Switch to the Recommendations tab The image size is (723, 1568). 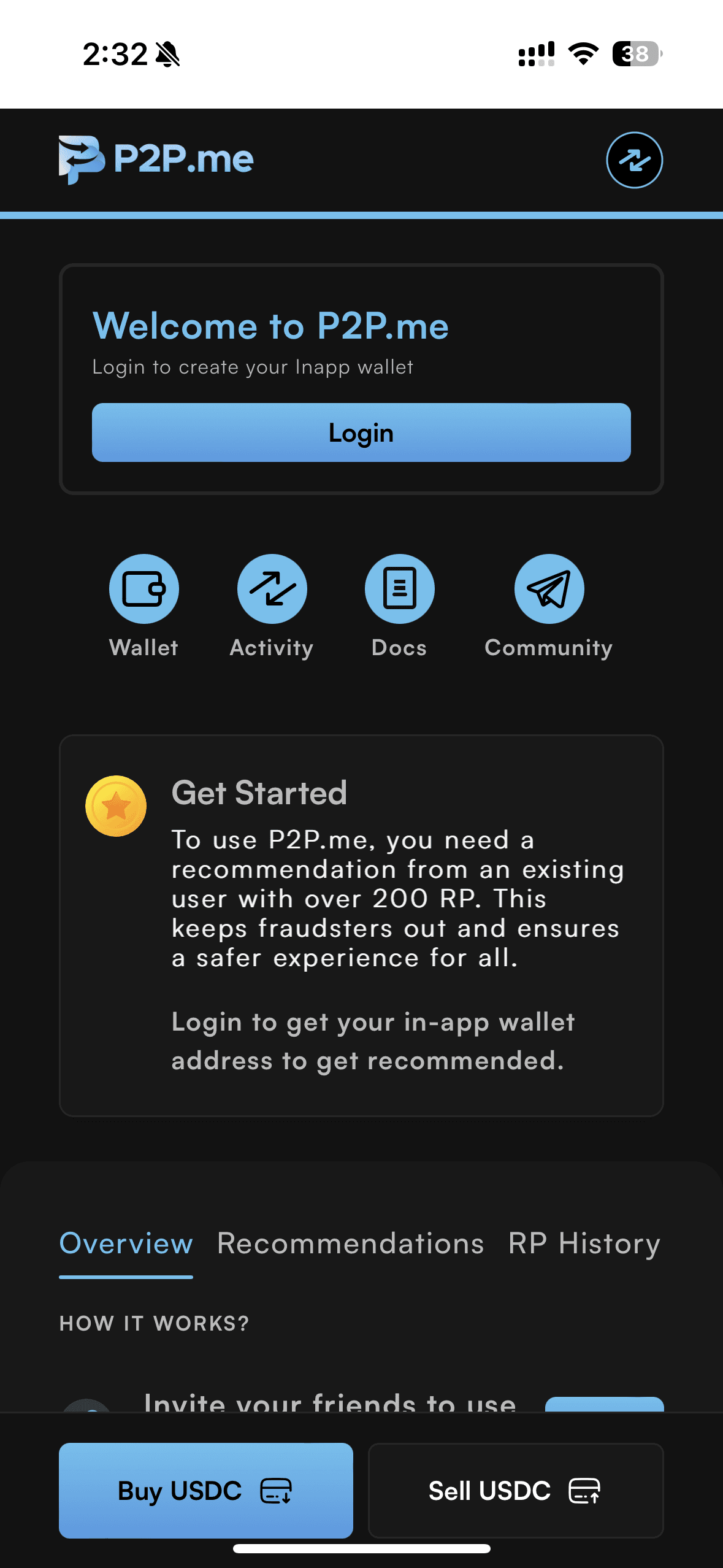351,1243
